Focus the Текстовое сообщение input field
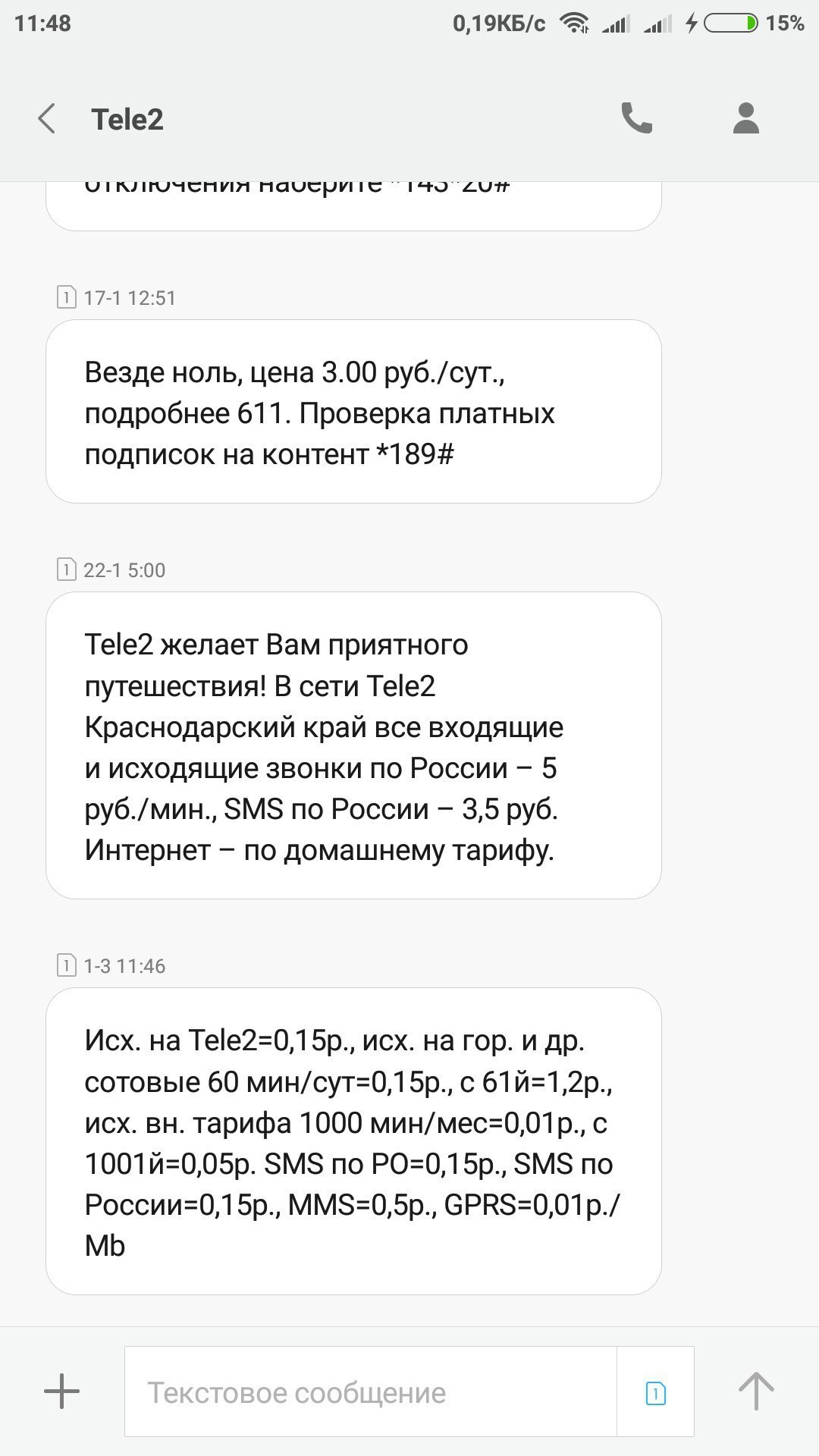Screen dimensions: 819x1456 coord(372,1392)
